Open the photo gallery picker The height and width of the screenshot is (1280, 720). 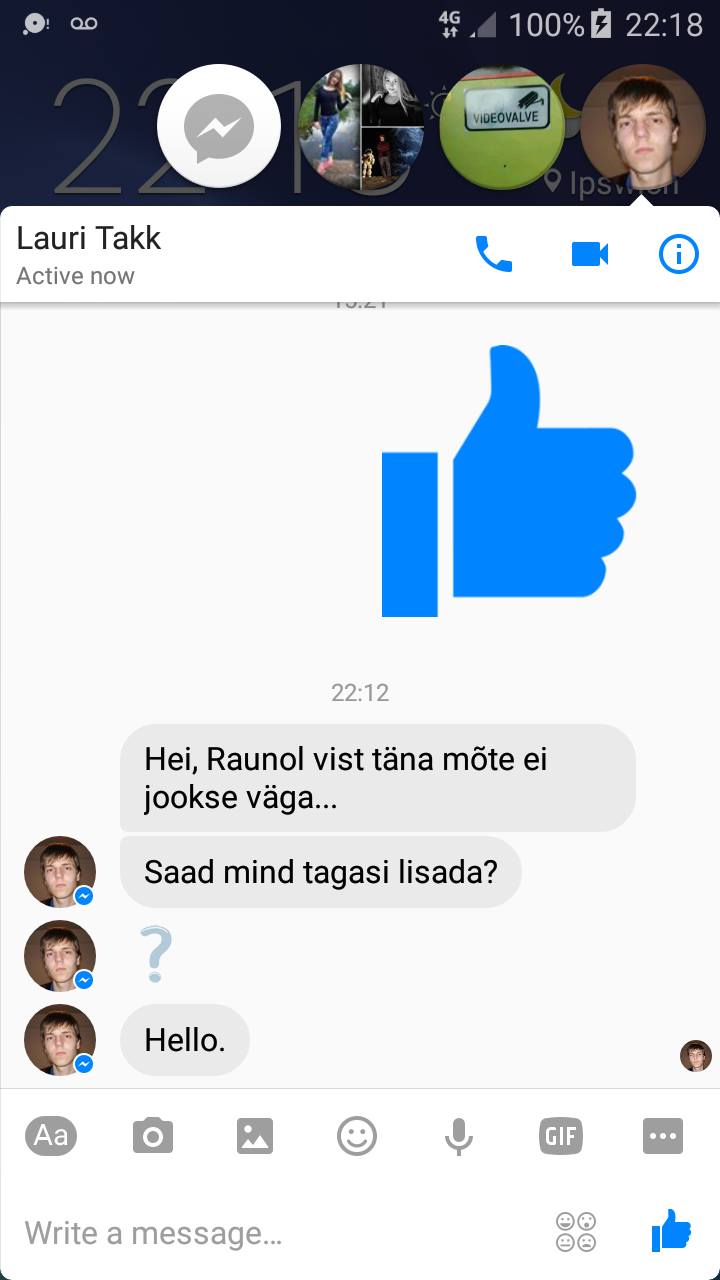pos(255,1136)
